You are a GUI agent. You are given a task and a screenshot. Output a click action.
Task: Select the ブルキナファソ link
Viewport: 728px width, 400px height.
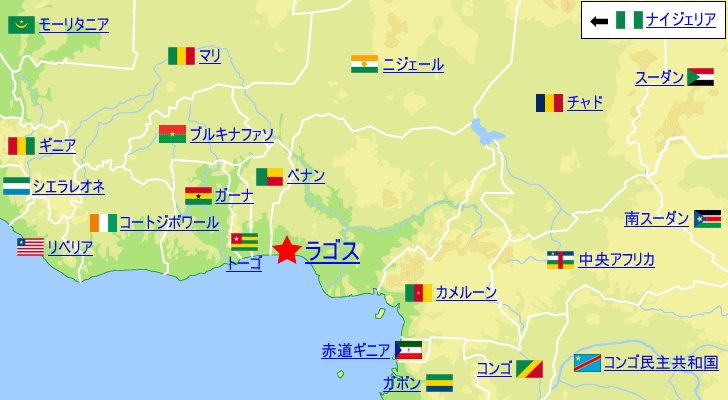pyautogui.click(x=231, y=134)
